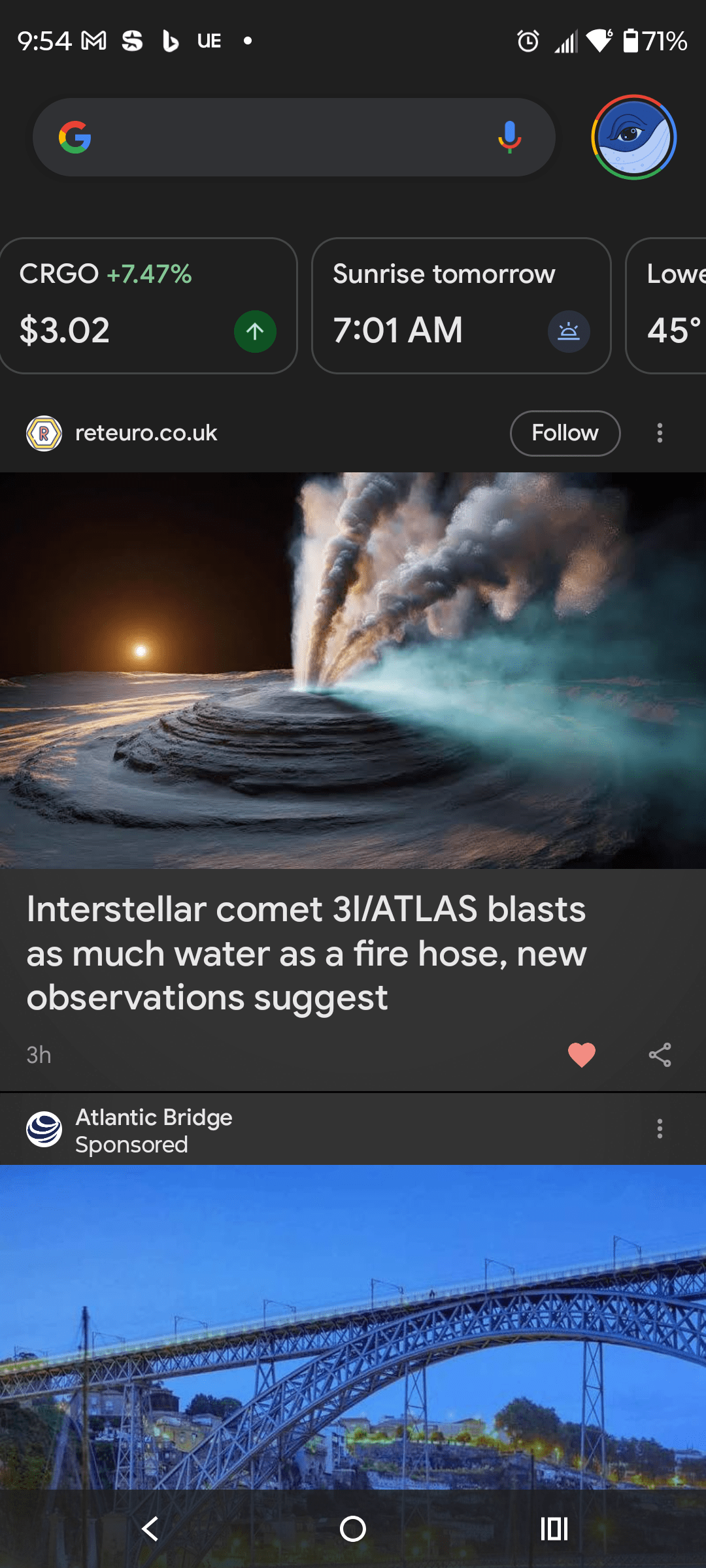Go back using the navigation bar
Image resolution: width=706 pixels, height=1568 pixels.
point(150,1529)
